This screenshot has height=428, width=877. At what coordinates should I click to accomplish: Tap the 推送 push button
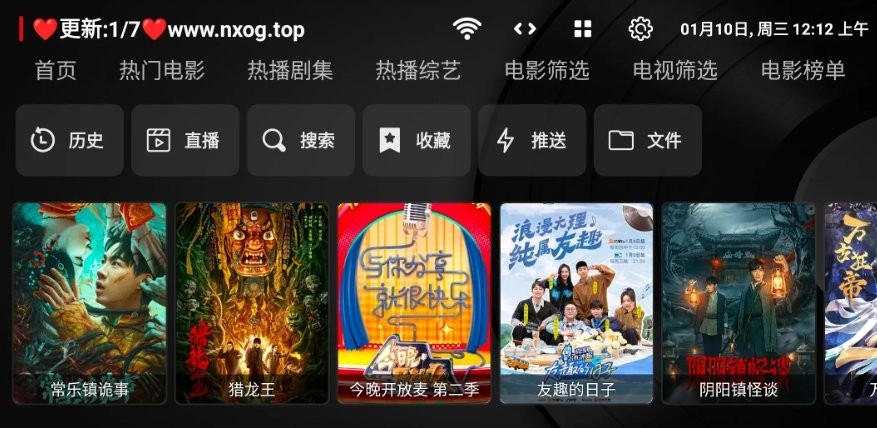pyautogui.click(x=532, y=141)
